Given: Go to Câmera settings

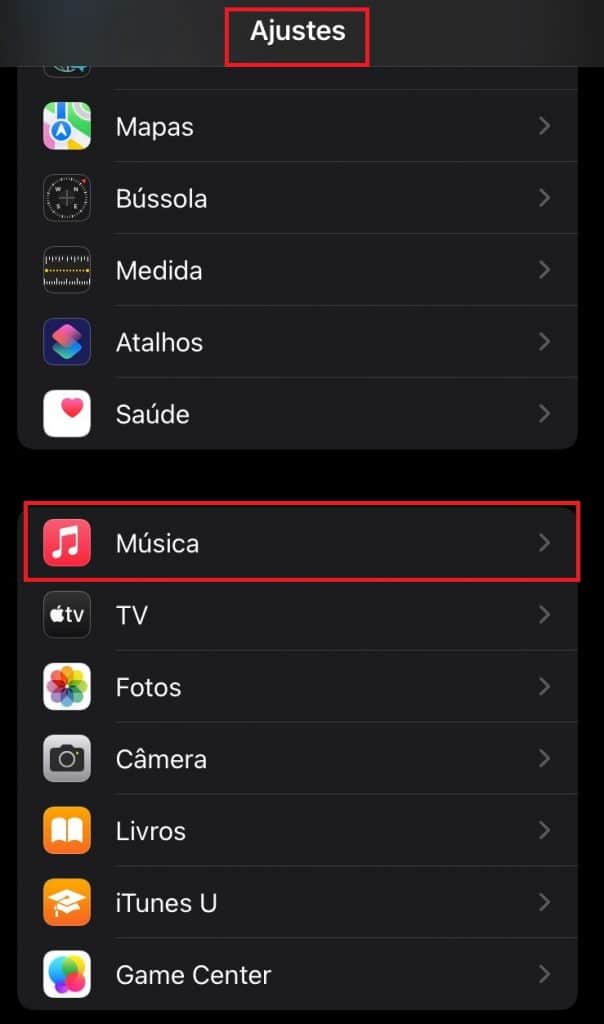Looking at the screenshot, I should [298, 758].
